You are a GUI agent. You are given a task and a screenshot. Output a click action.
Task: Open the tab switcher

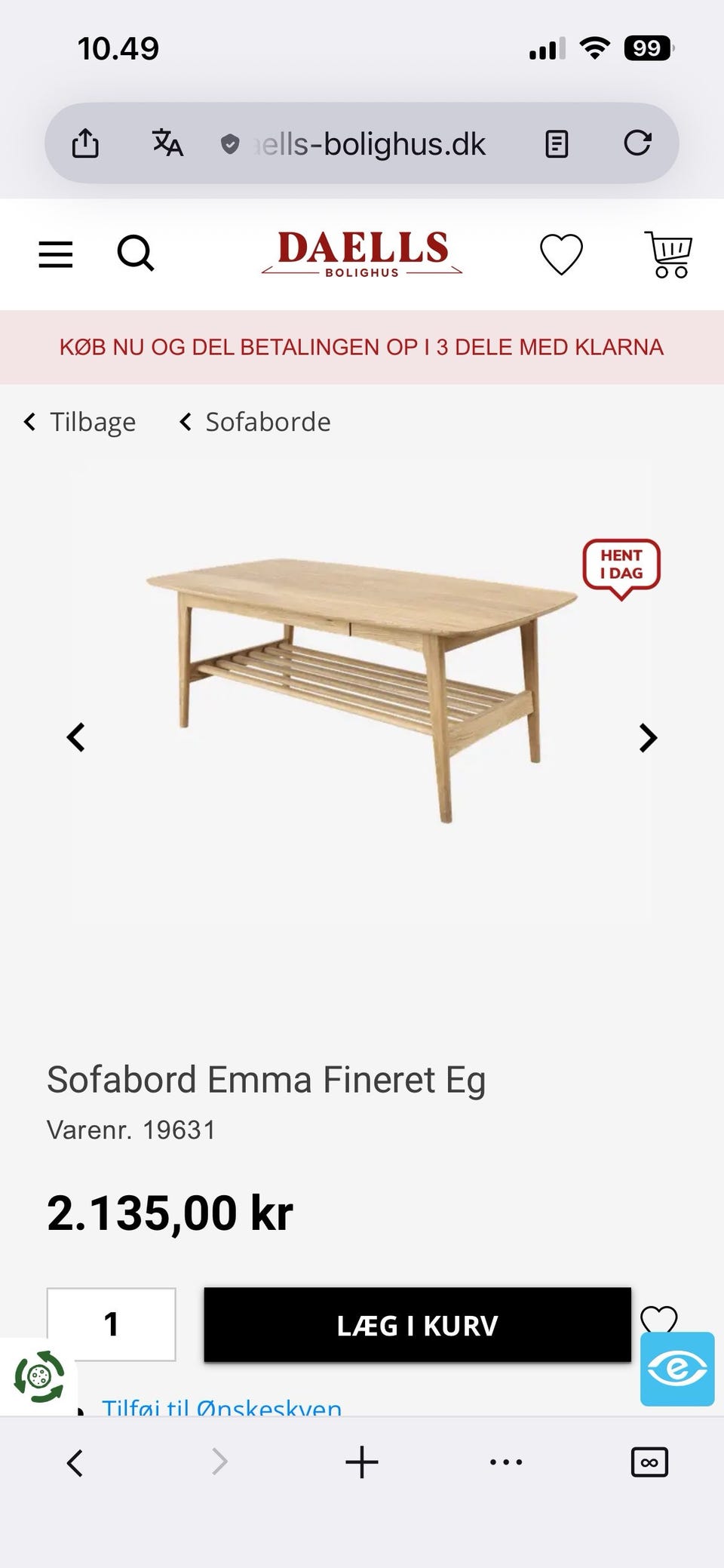(649, 1462)
